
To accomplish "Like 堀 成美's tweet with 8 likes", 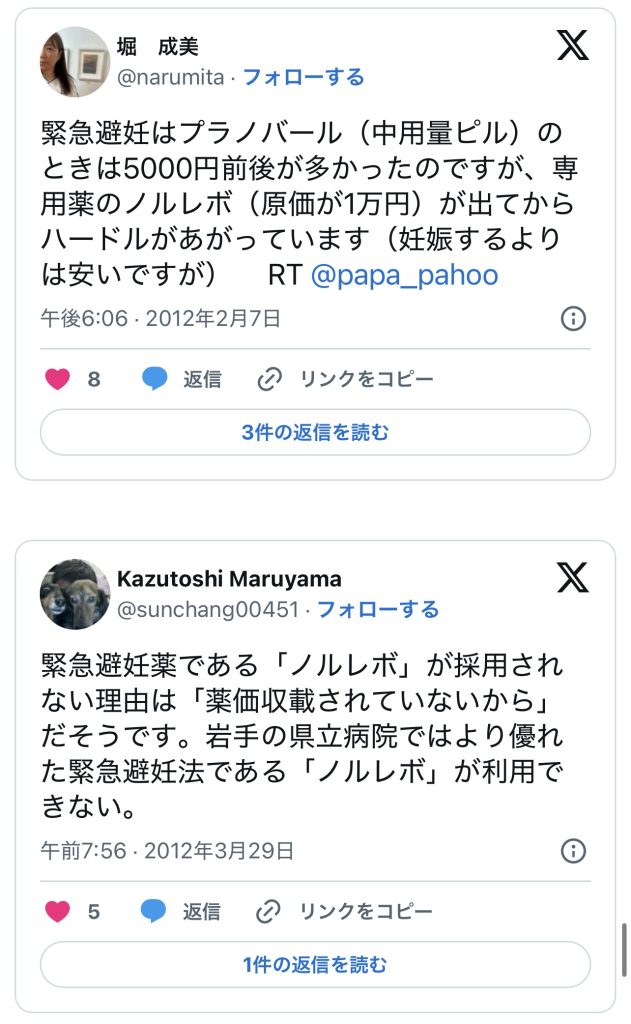I will click(x=59, y=380).
